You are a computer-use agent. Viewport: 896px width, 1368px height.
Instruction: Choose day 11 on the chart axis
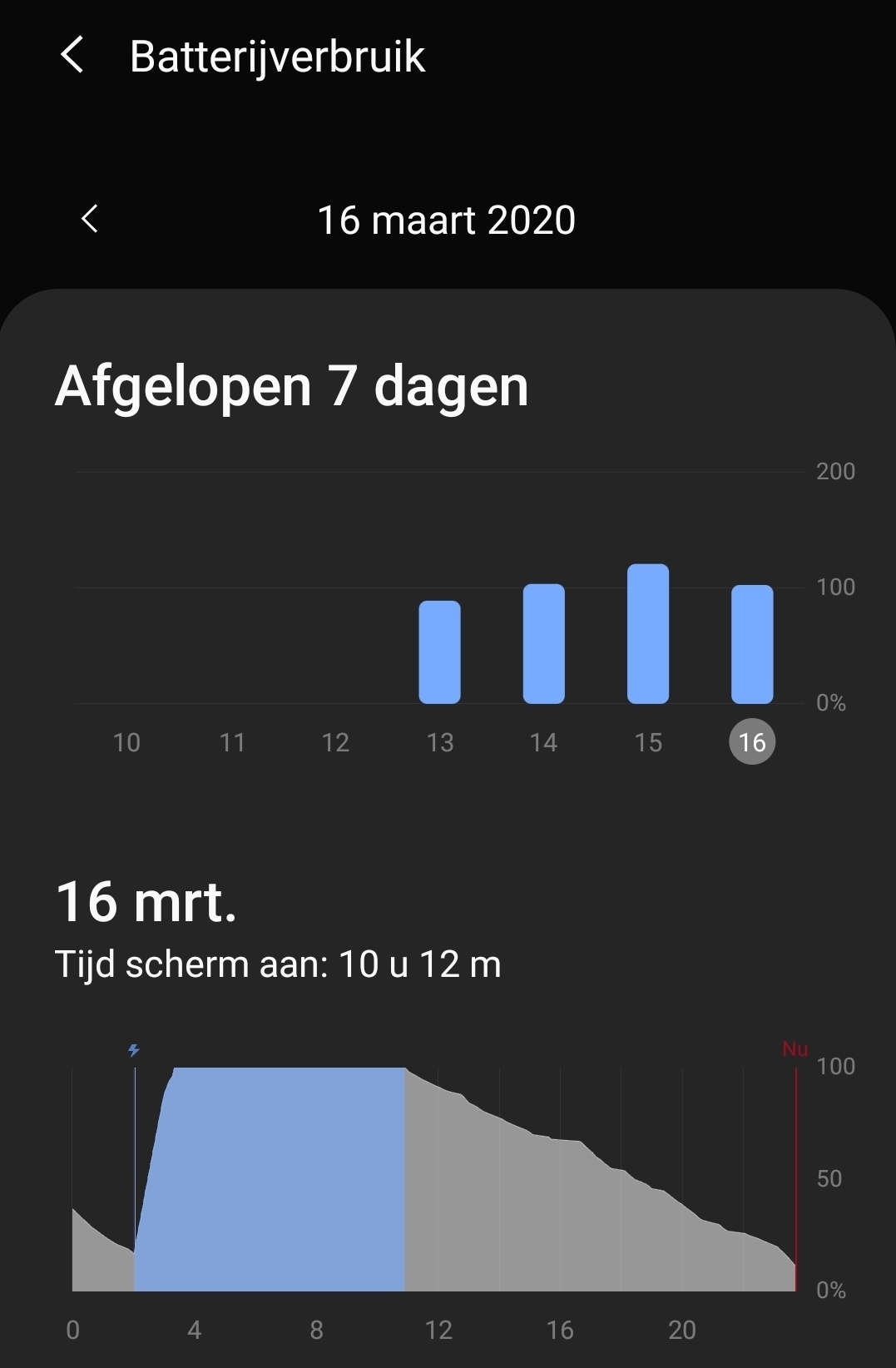[232, 742]
